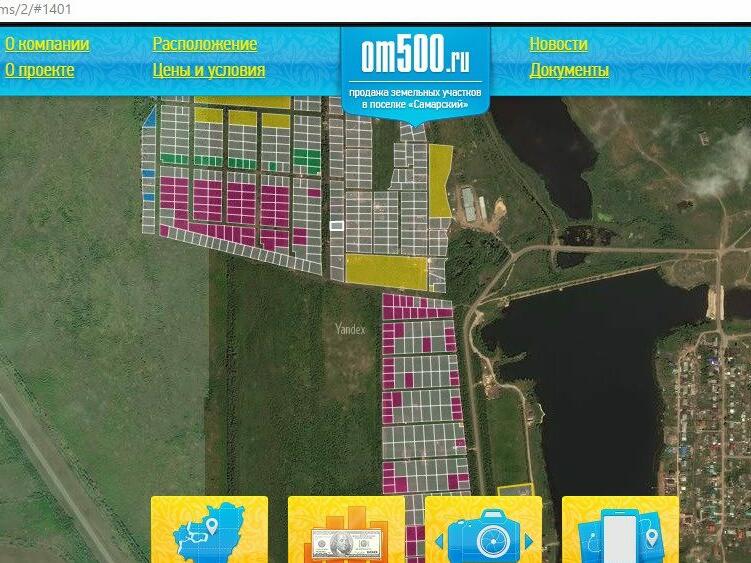This screenshot has height=563, width=751.
Task: Open the phone with map pin tile
Action: [x=620, y=530]
